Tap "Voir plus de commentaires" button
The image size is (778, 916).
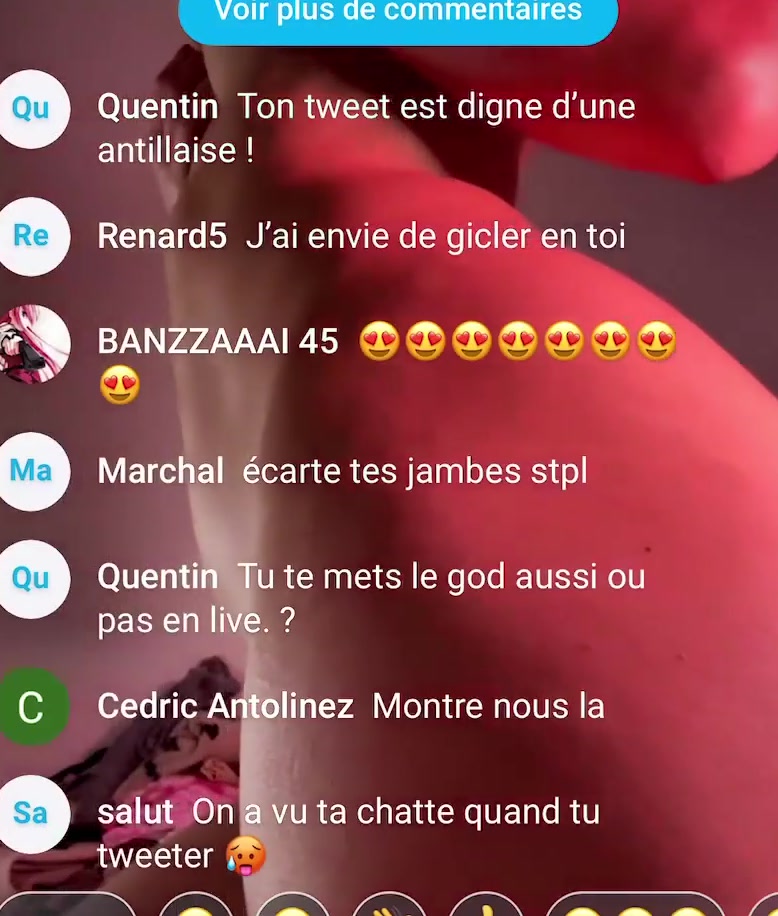pos(398,15)
